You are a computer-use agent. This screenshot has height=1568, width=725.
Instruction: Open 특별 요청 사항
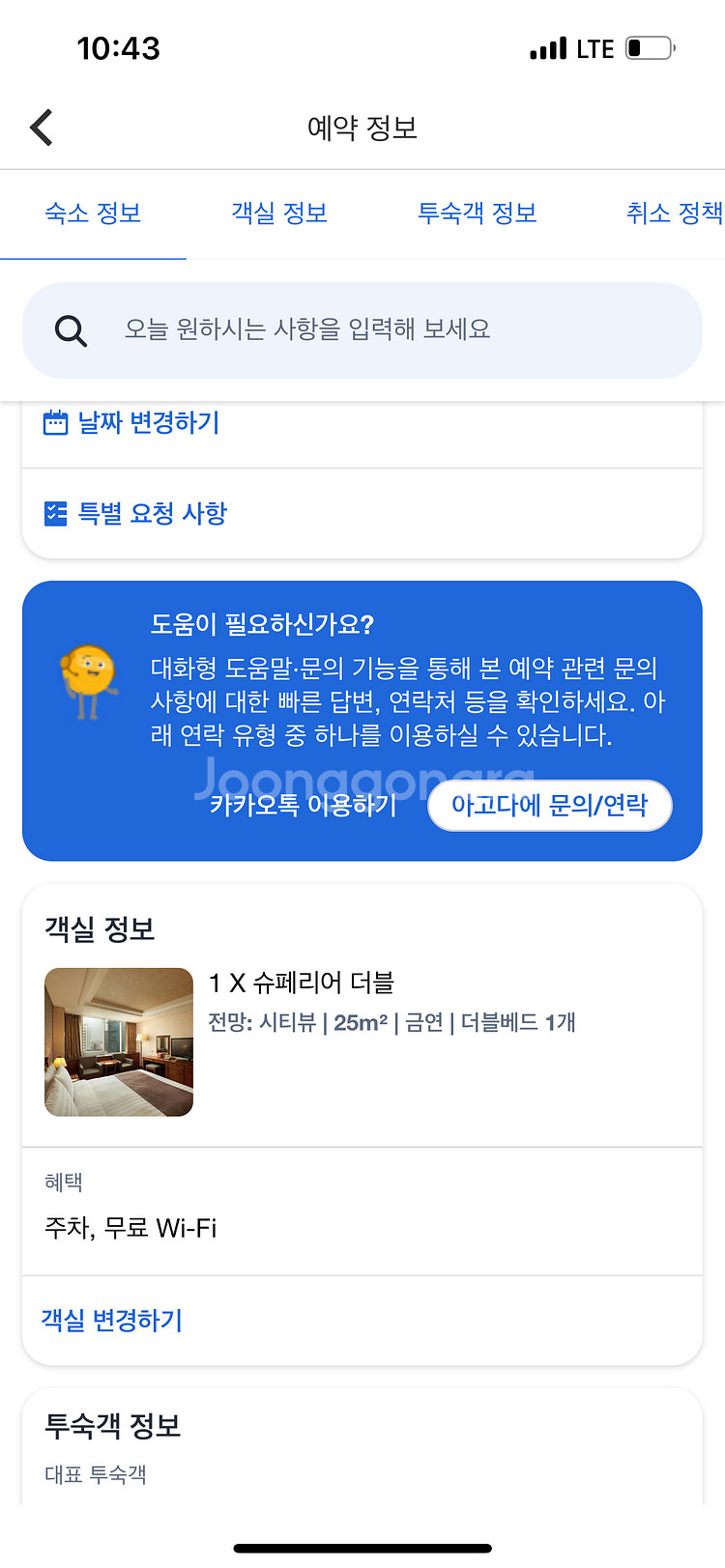point(154,513)
